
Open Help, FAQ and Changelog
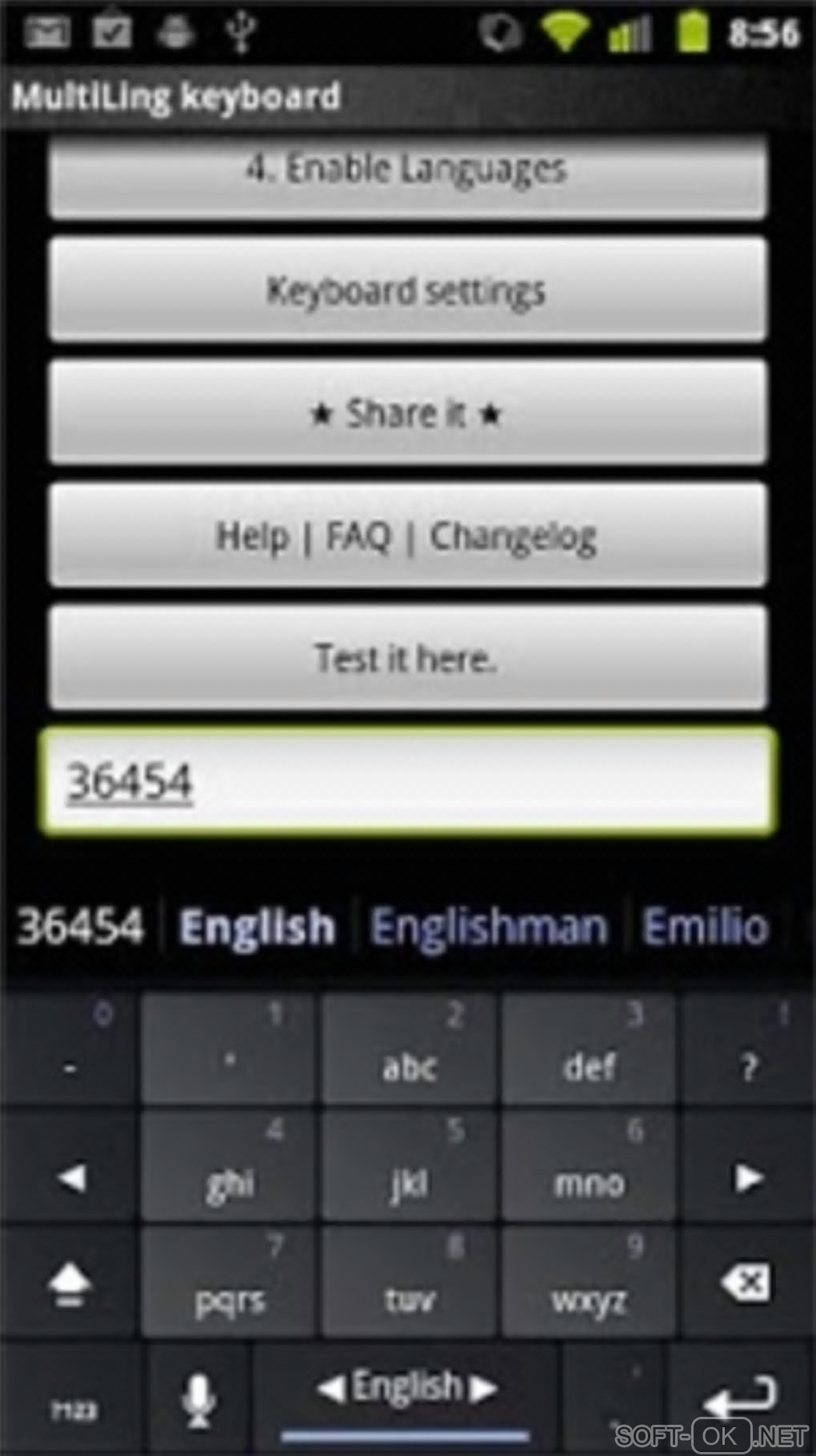(406, 535)
